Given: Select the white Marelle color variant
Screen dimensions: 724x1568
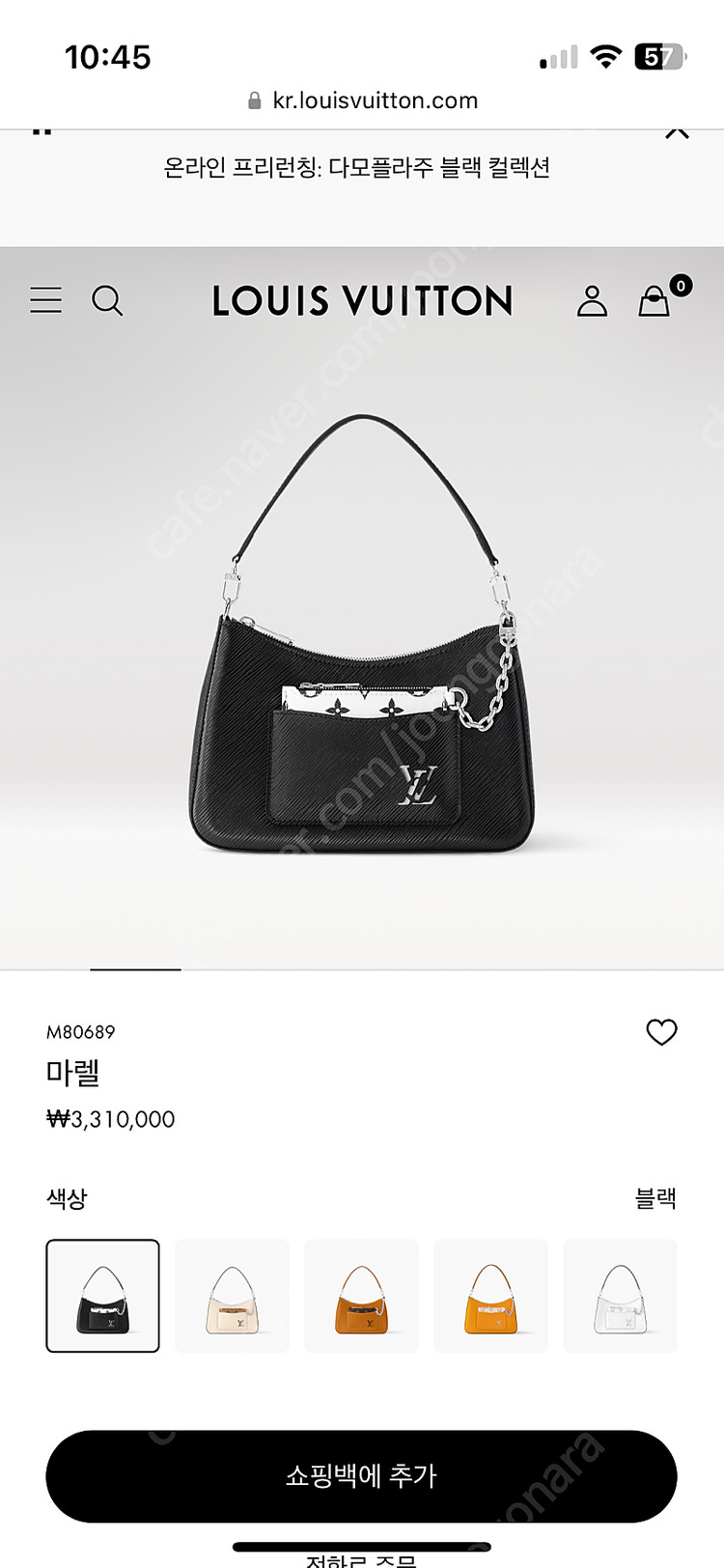Looking at the screenshot, I should tap(621, 1296).
